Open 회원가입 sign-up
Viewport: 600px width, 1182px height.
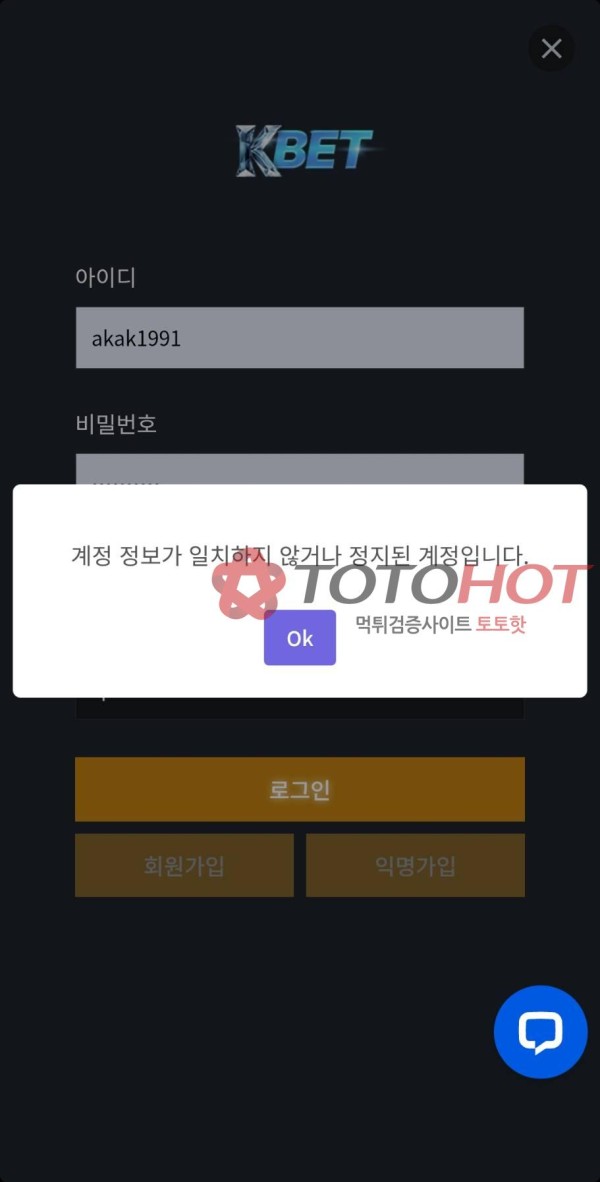pos(184,865)
